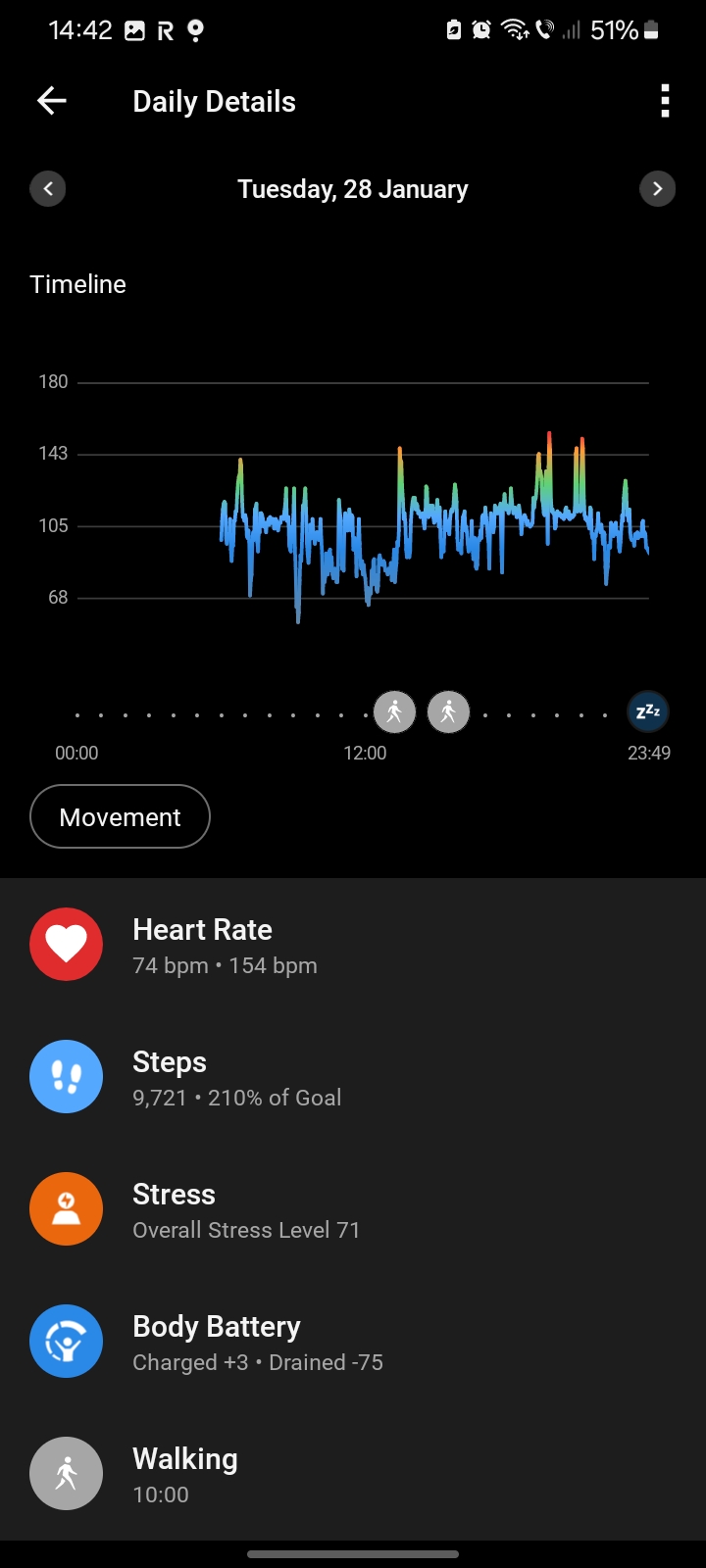Screen dimensions: 706x1568
Task: Go back from Daily Details
Action: (51, 101)
